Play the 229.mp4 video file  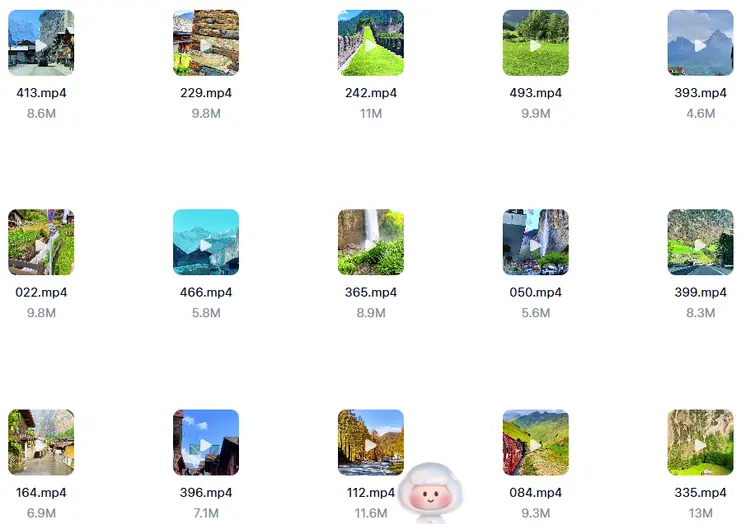206,43
